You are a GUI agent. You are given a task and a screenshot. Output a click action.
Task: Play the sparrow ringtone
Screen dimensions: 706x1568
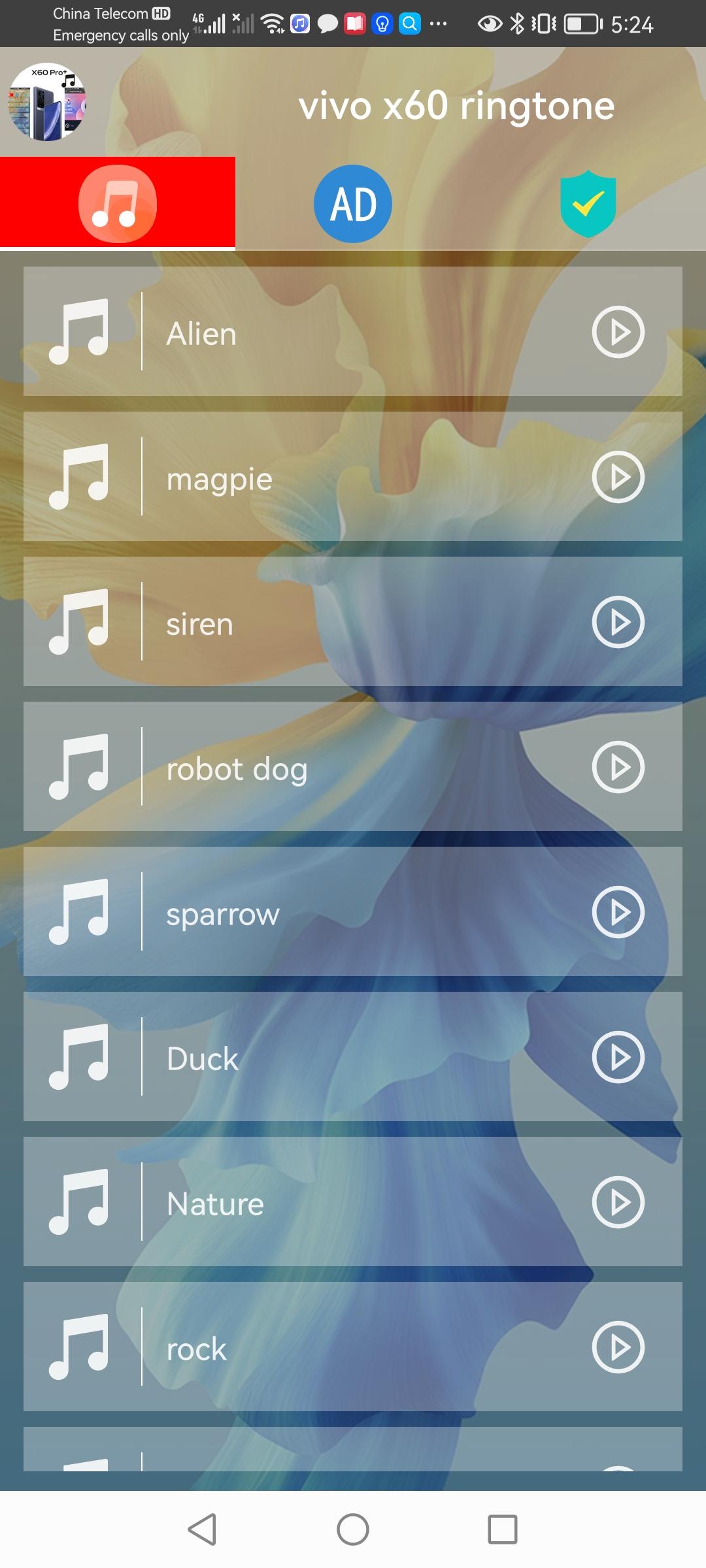point(618,912)
